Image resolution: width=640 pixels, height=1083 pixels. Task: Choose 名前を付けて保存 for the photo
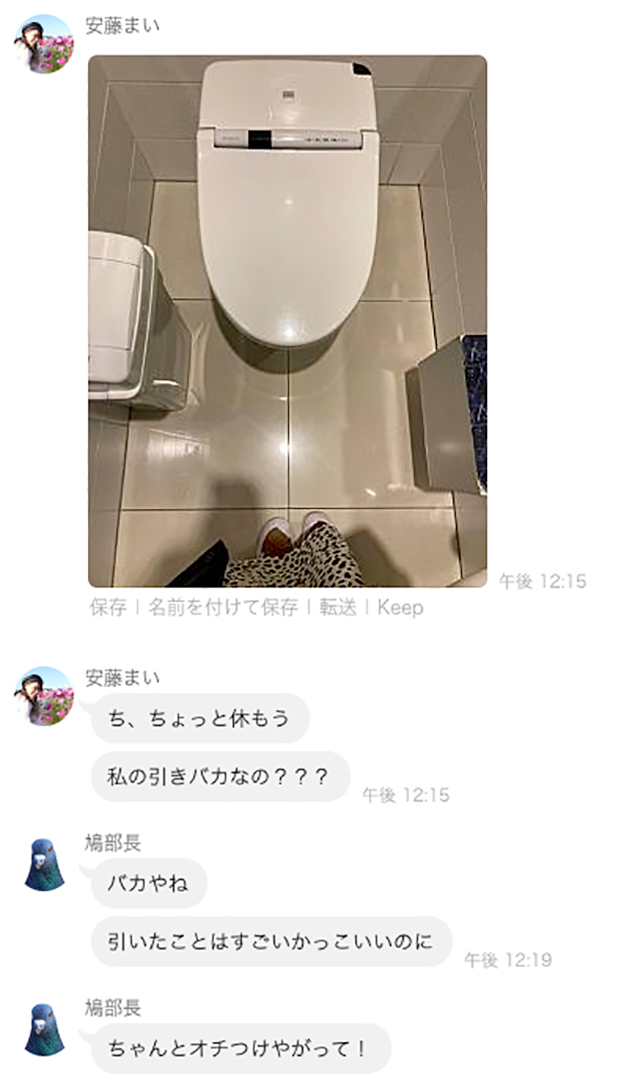point(223,608)
